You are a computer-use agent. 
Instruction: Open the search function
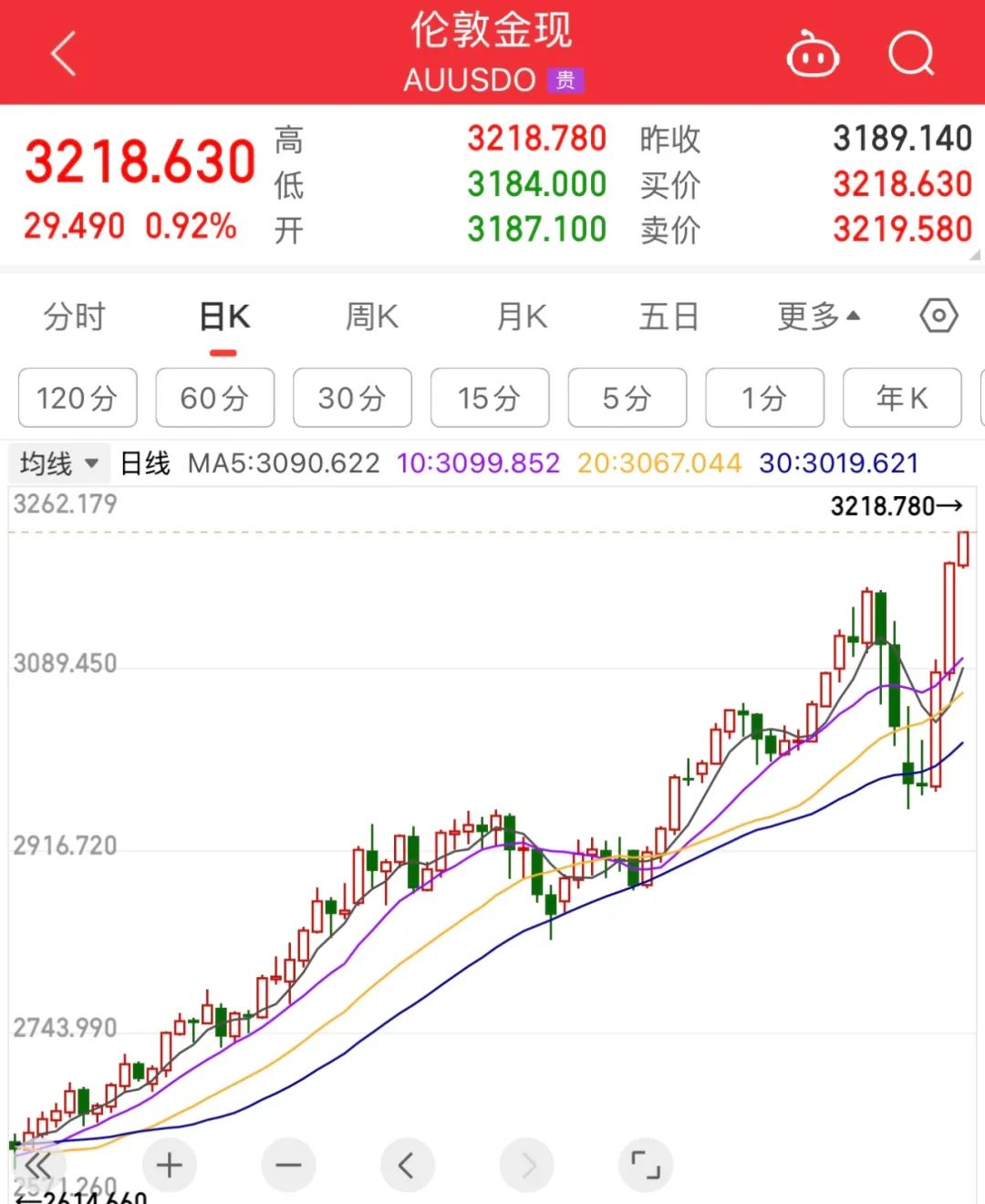pyautogui.click(x=910, y=52)
